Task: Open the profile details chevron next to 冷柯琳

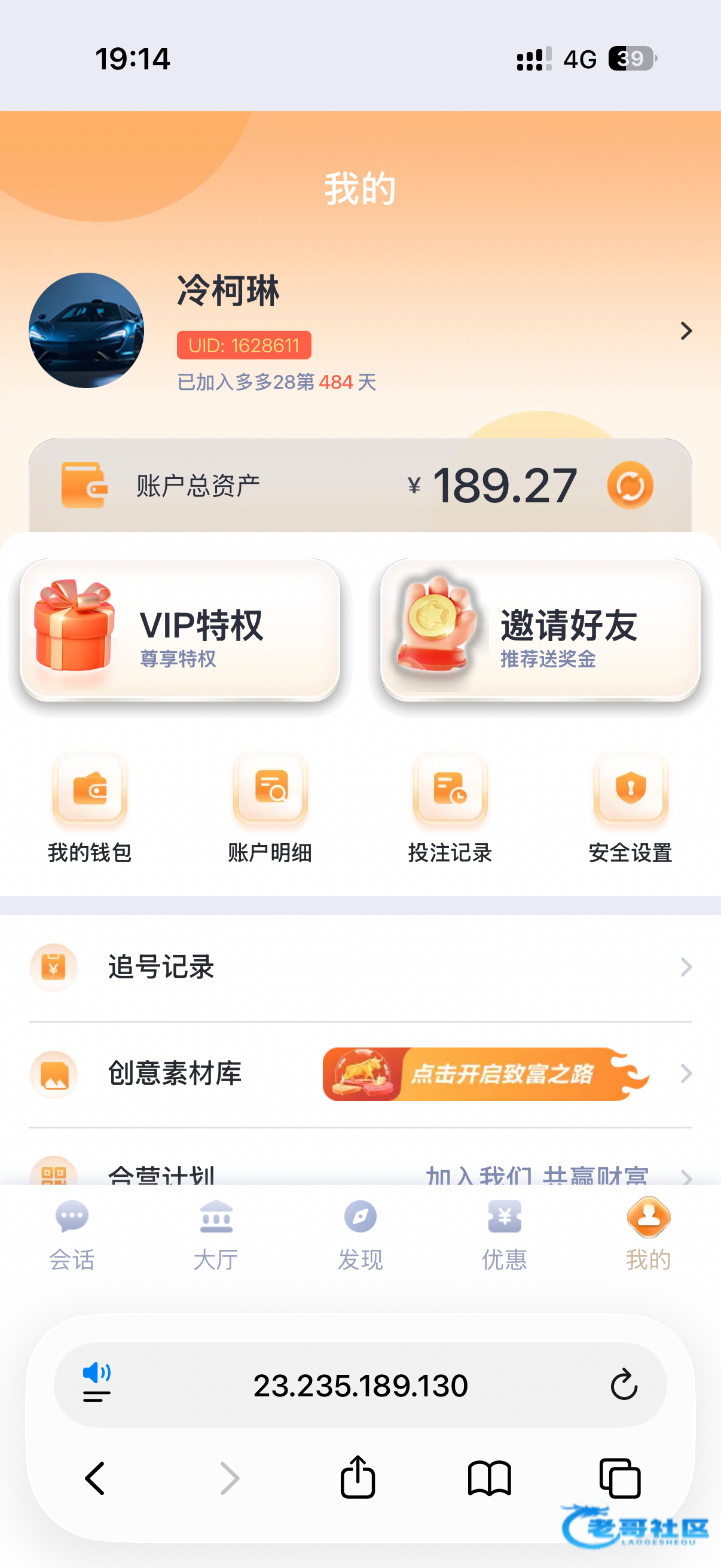Action: [686, 331]
